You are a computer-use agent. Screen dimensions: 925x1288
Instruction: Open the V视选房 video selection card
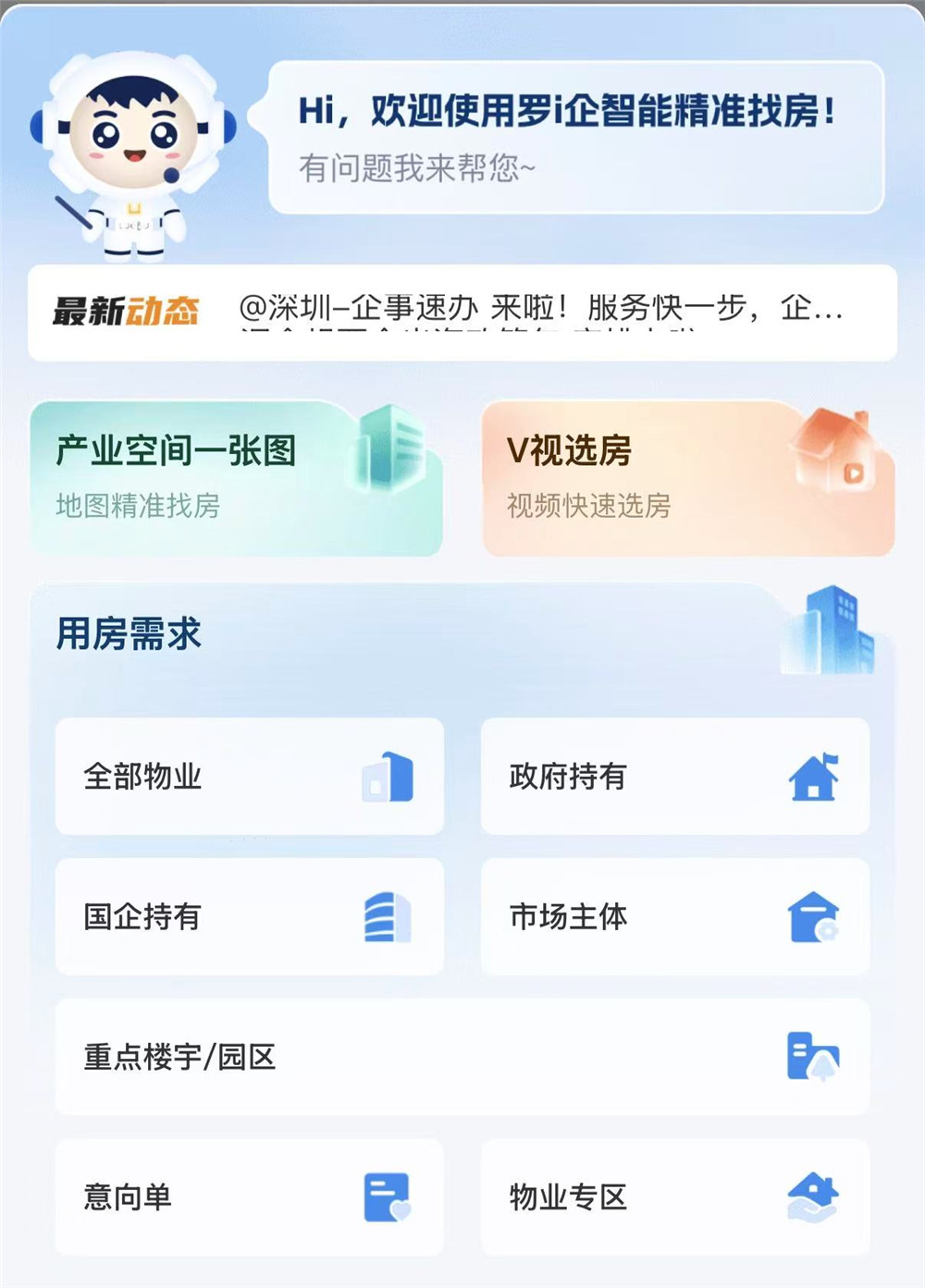click(x=687, y=478)
